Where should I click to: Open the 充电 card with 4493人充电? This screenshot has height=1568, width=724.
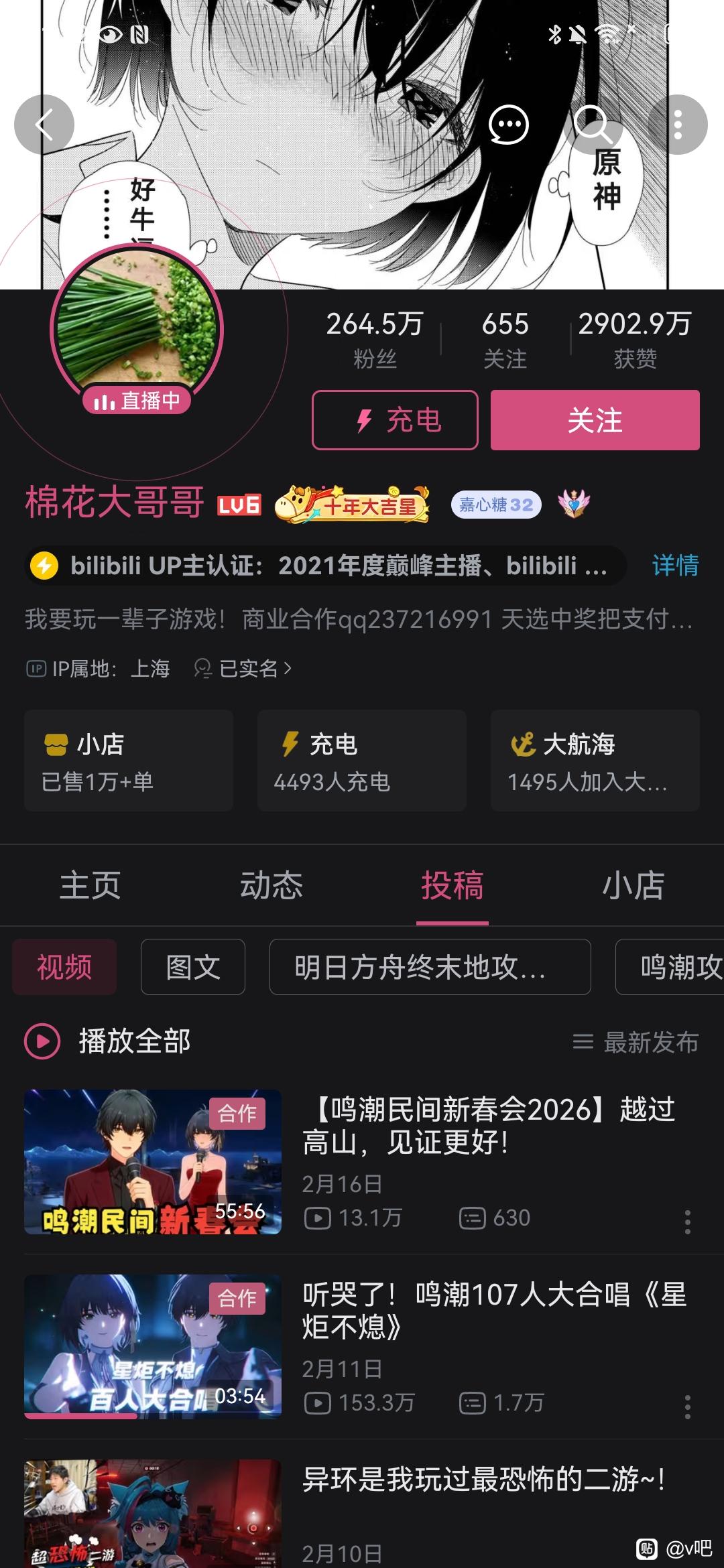361,761
